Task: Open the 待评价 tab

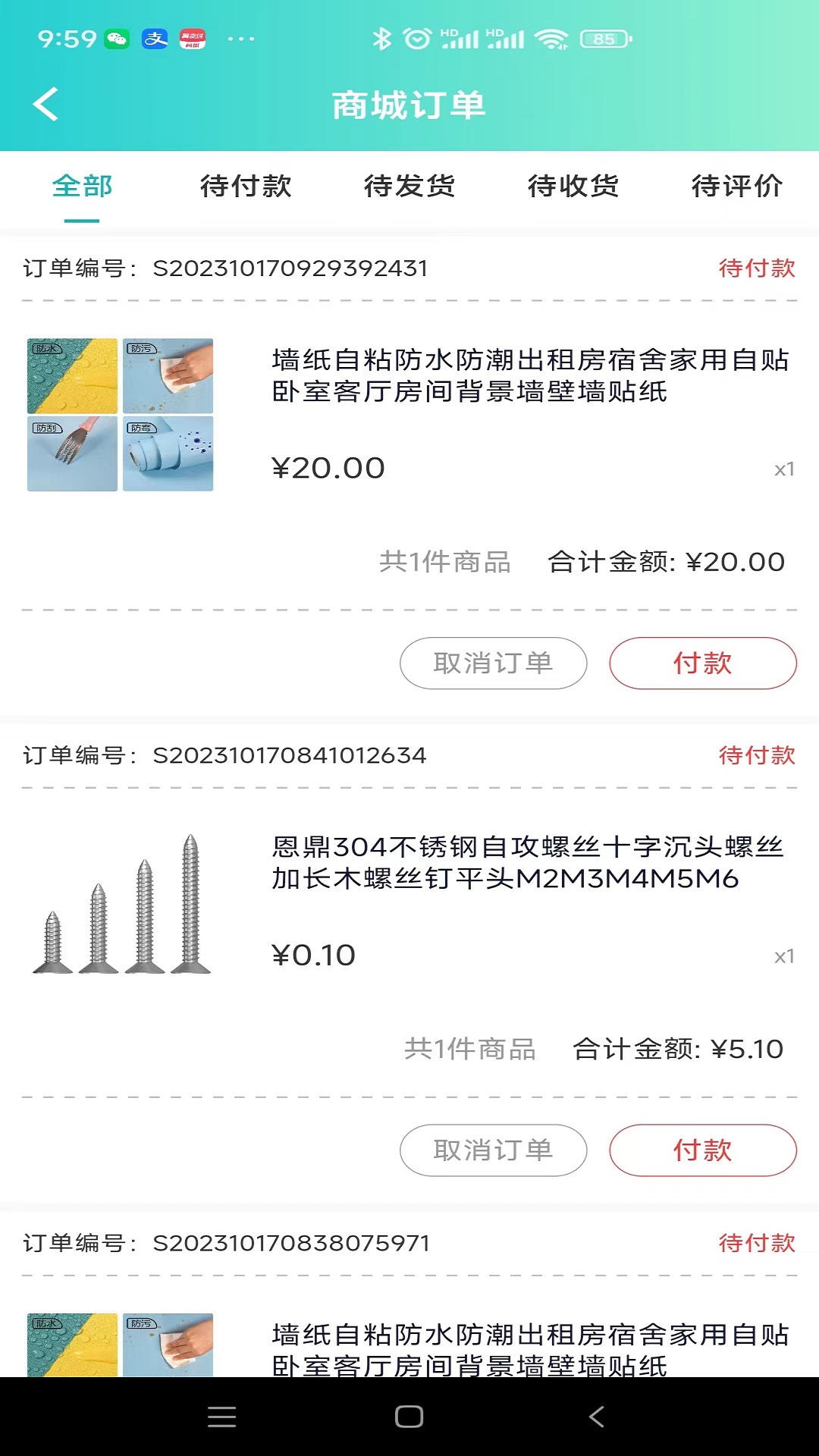Action: coord(736,186)
